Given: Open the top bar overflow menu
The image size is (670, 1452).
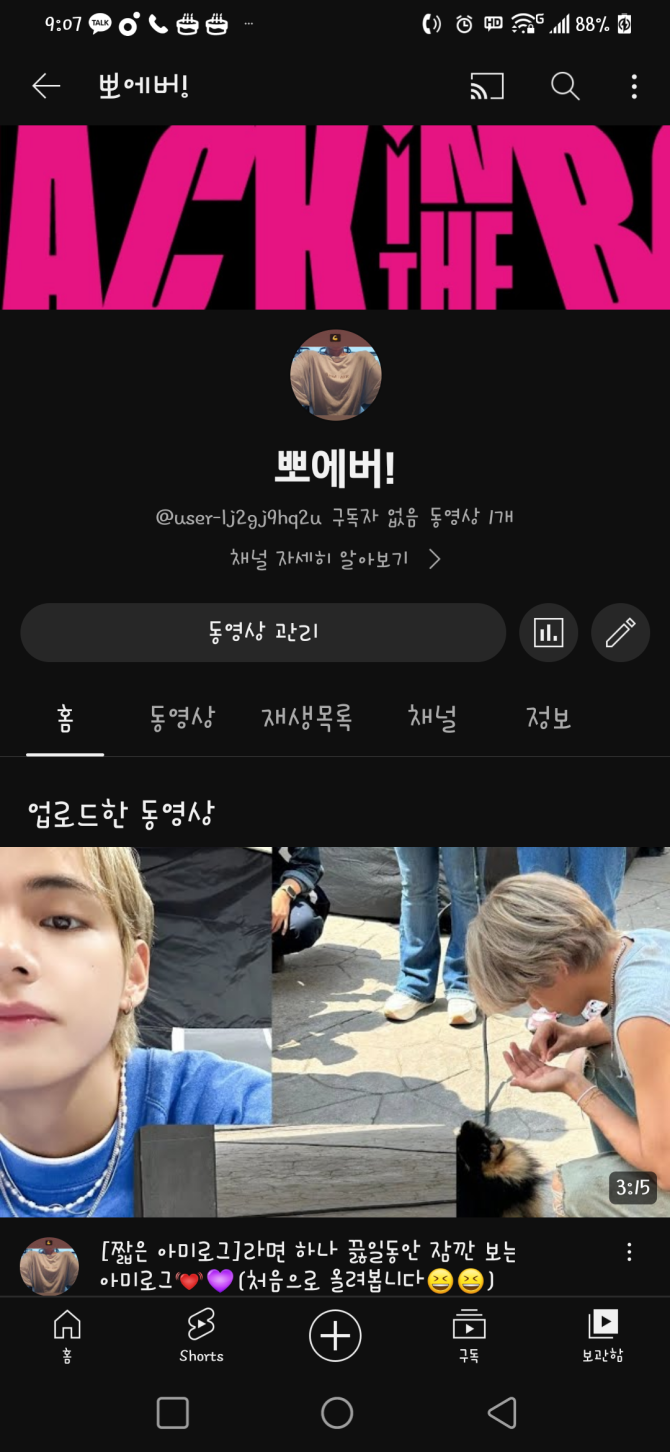Looking at the screenshot, I should (x=634, y=87).
